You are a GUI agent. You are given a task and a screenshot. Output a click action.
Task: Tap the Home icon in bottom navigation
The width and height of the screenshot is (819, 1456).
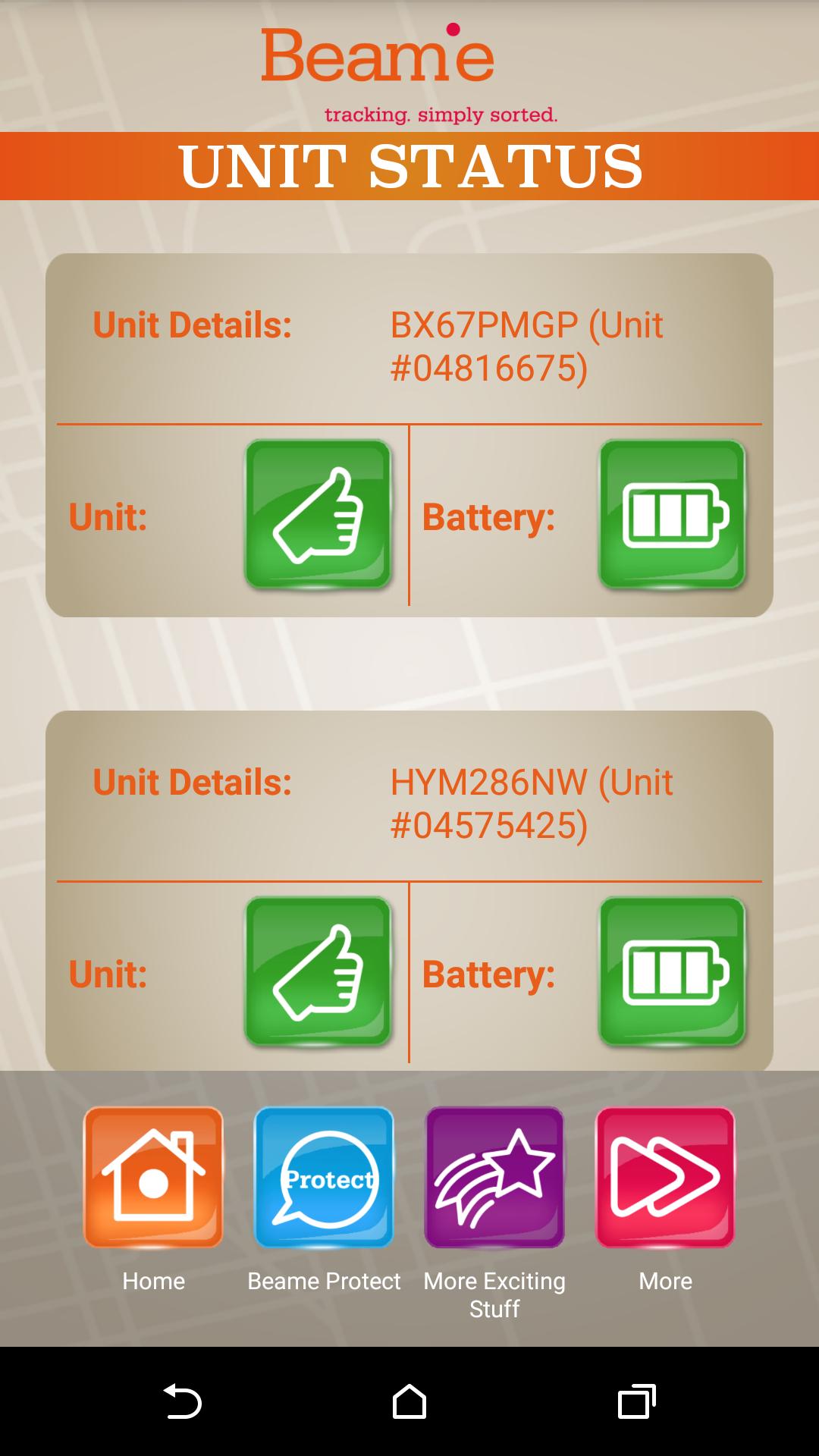pos(153,1176)
